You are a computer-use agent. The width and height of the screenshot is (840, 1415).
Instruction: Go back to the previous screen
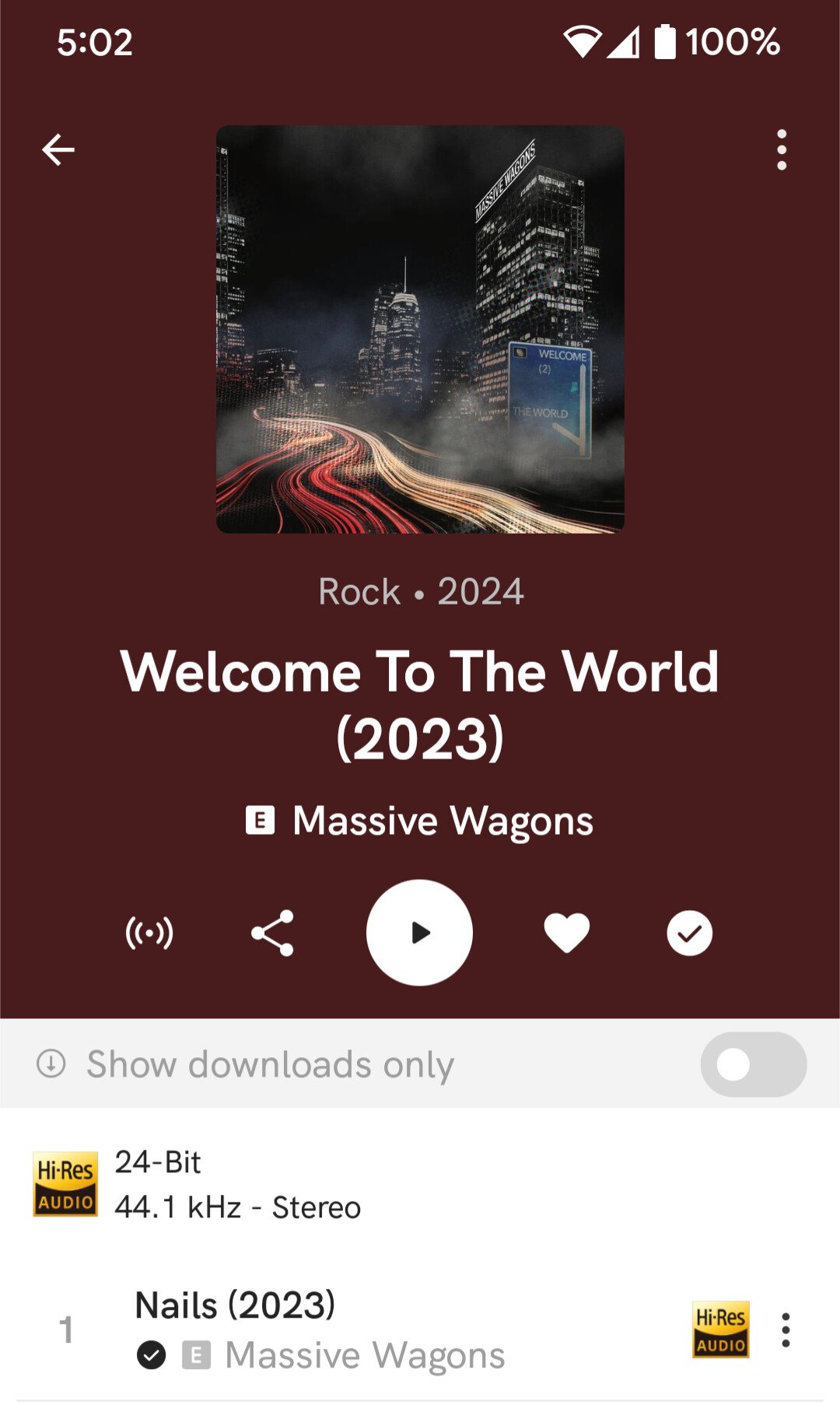tap(58, 149)
